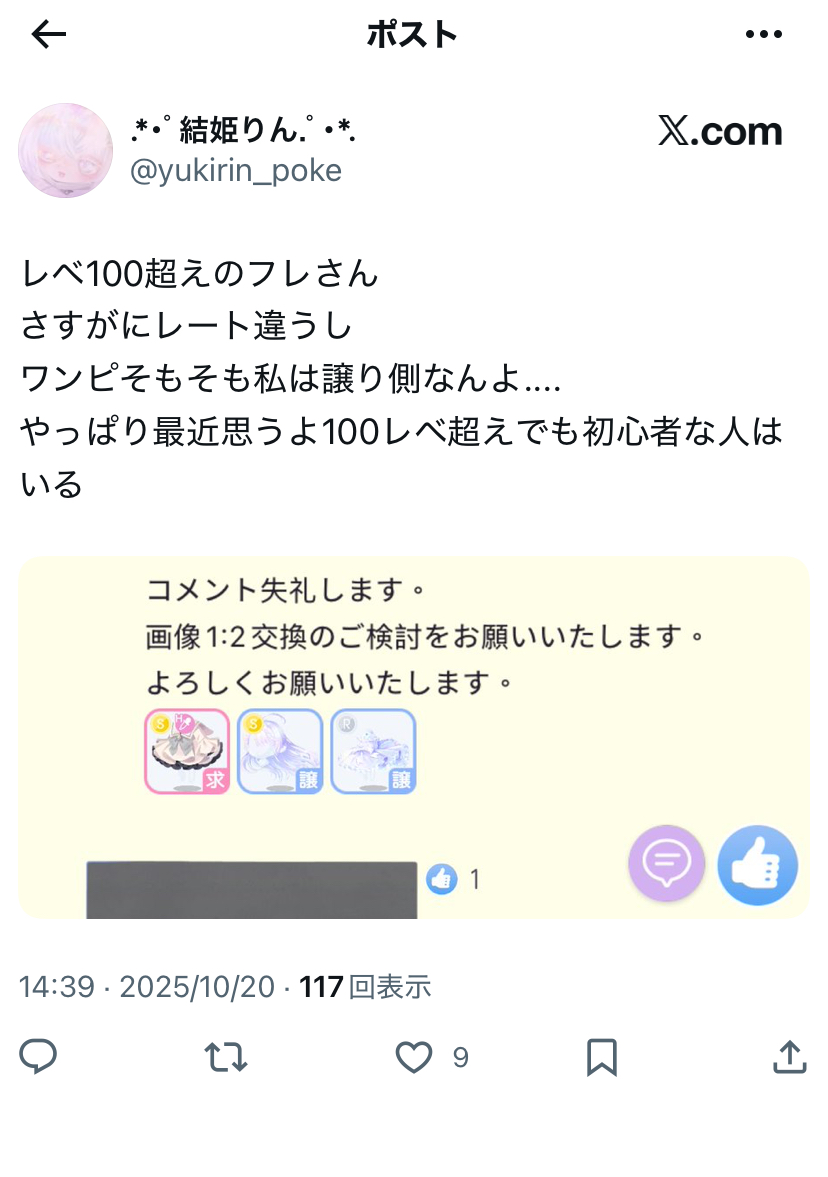Open the attached screenshot image

[414, 736]
